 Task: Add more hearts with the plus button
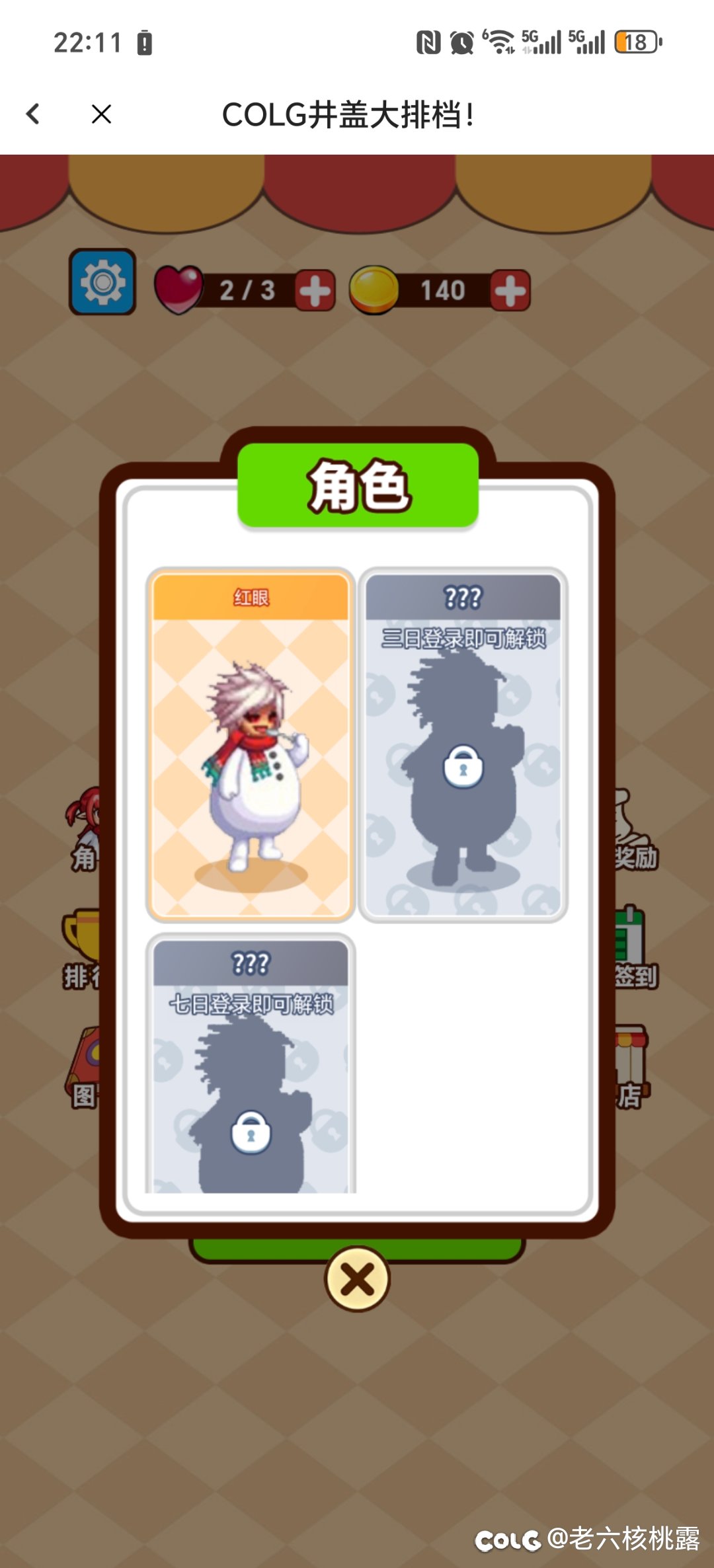point(315,290)
